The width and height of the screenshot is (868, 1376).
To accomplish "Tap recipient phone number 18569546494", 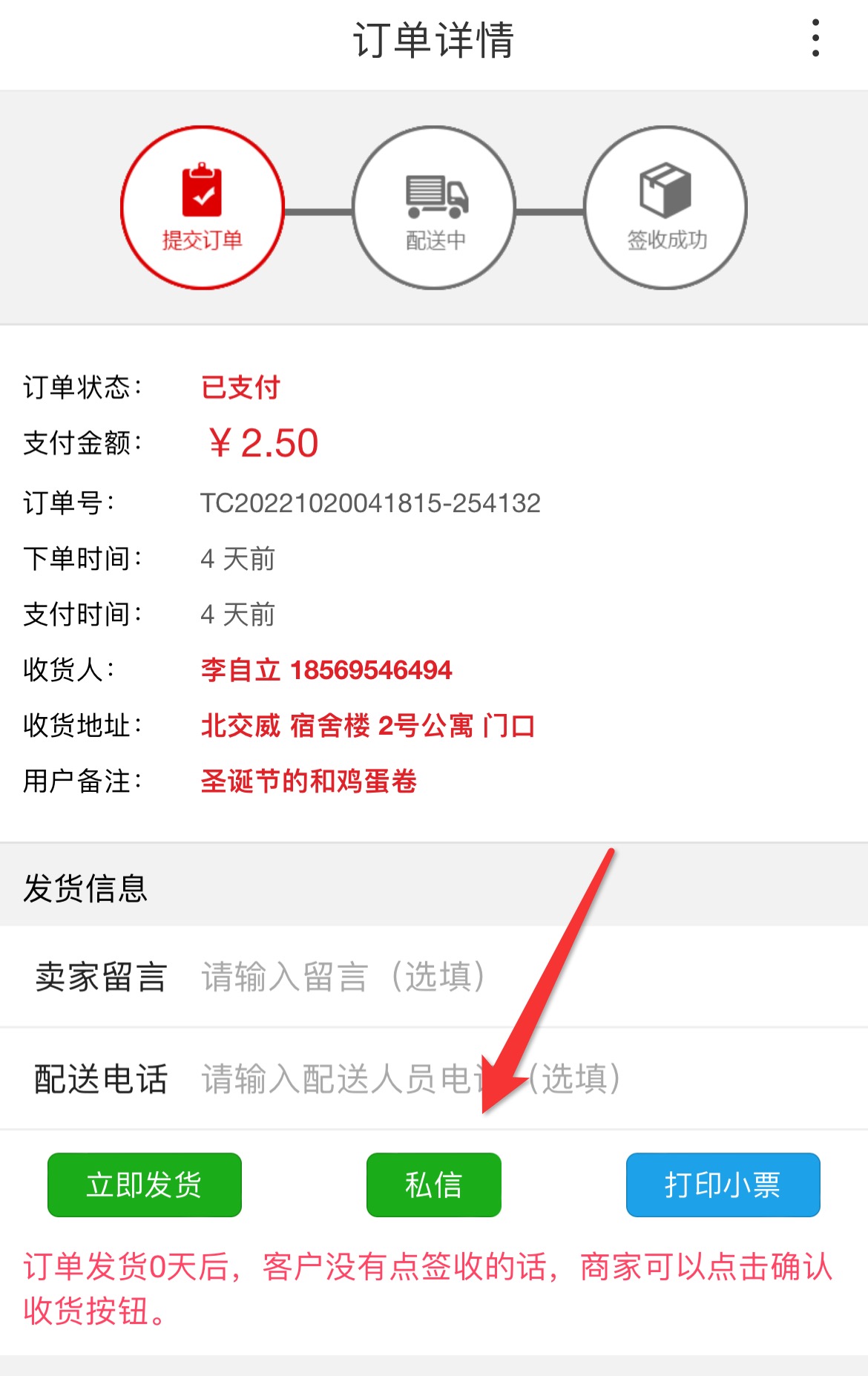I will pos(371,670).
